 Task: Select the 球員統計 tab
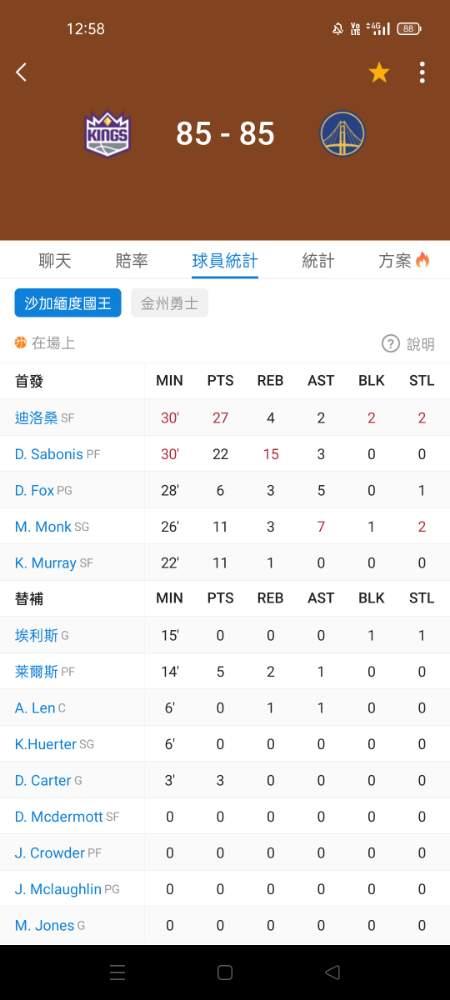pos(225,261)
